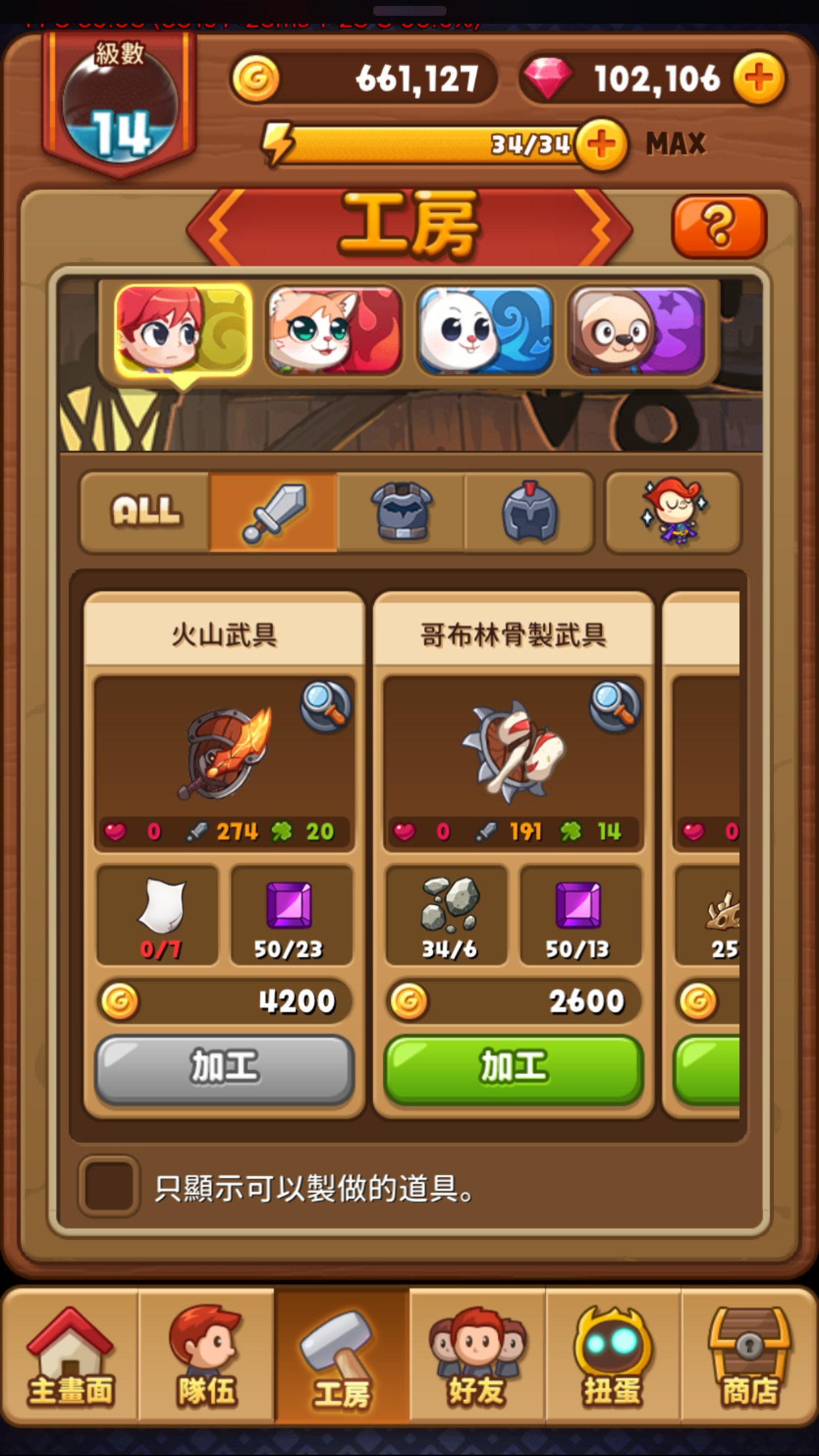The width and height of the screenshot is (819, 1456).
Task: Select the orange cat character
Action: [334, 330]
